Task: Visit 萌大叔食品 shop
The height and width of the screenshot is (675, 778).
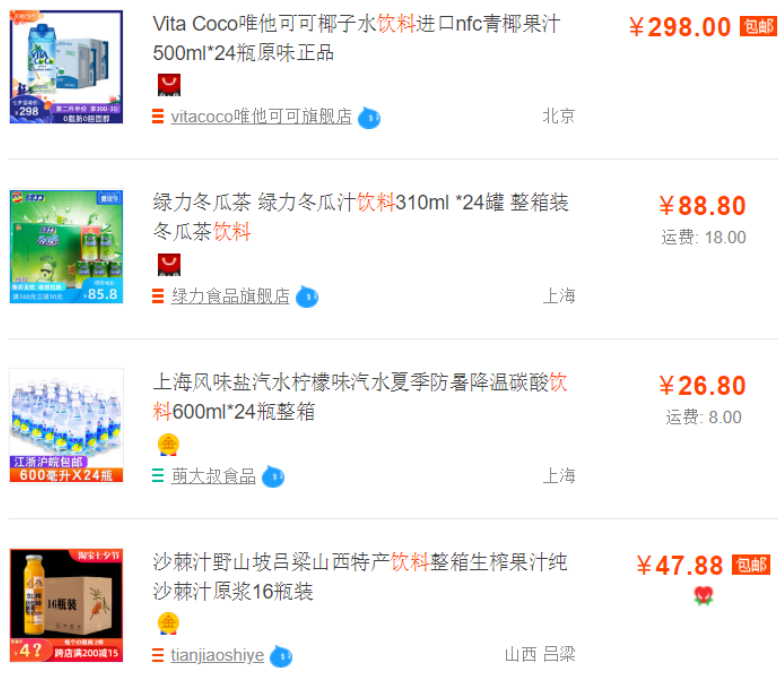Action: coord(213,477)
